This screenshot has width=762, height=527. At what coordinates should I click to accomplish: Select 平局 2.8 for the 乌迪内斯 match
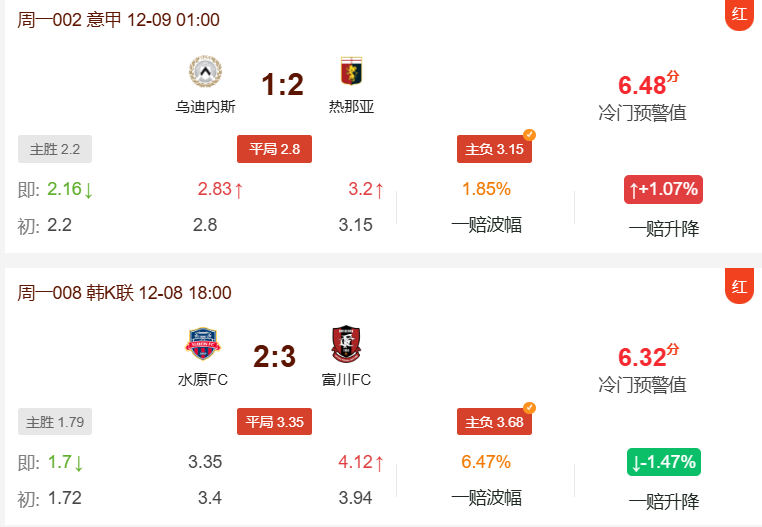click(274, 150)
